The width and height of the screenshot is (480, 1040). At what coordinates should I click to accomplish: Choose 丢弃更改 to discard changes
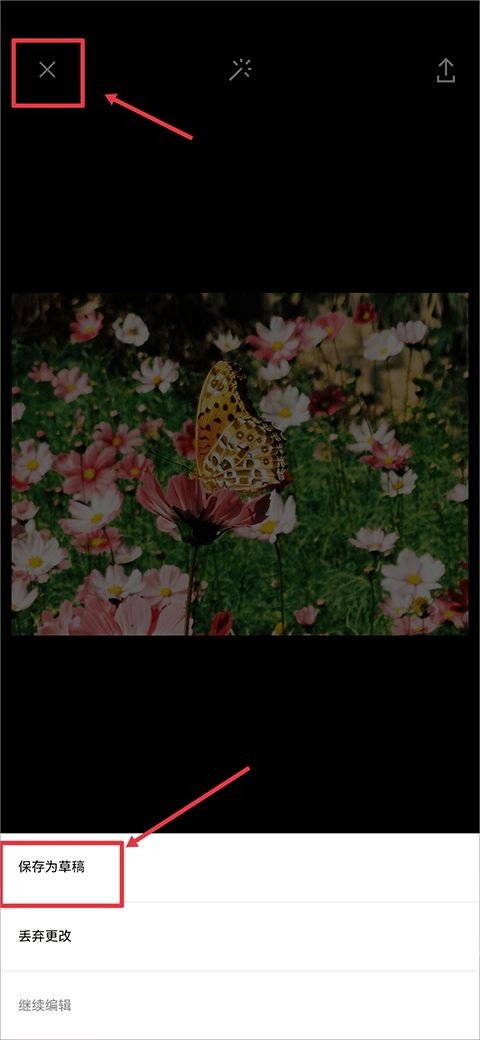240,937
